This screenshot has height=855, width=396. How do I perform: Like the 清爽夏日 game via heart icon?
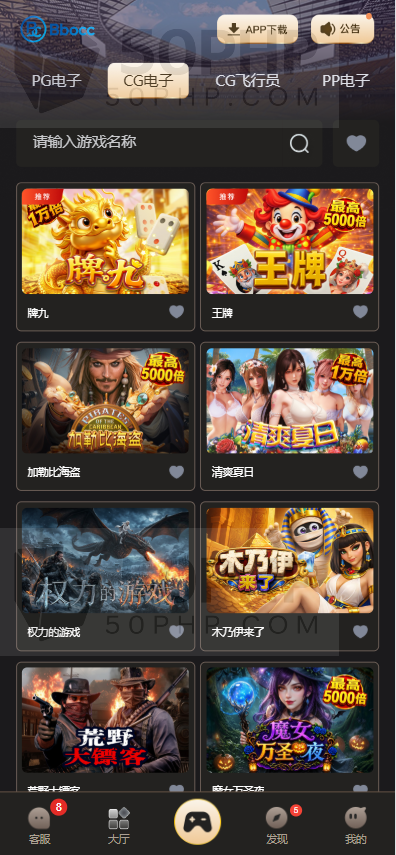point(360,472)
